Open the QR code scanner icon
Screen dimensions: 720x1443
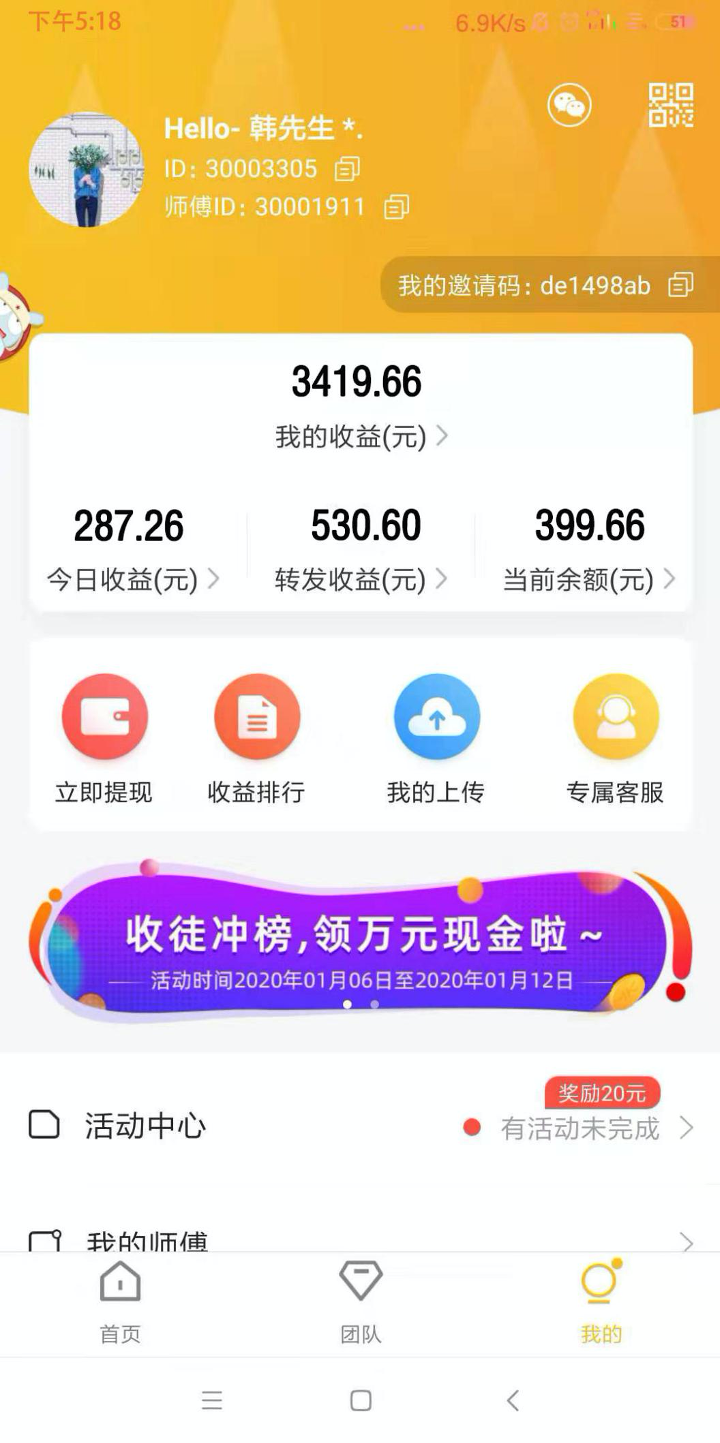pos(671,105)
